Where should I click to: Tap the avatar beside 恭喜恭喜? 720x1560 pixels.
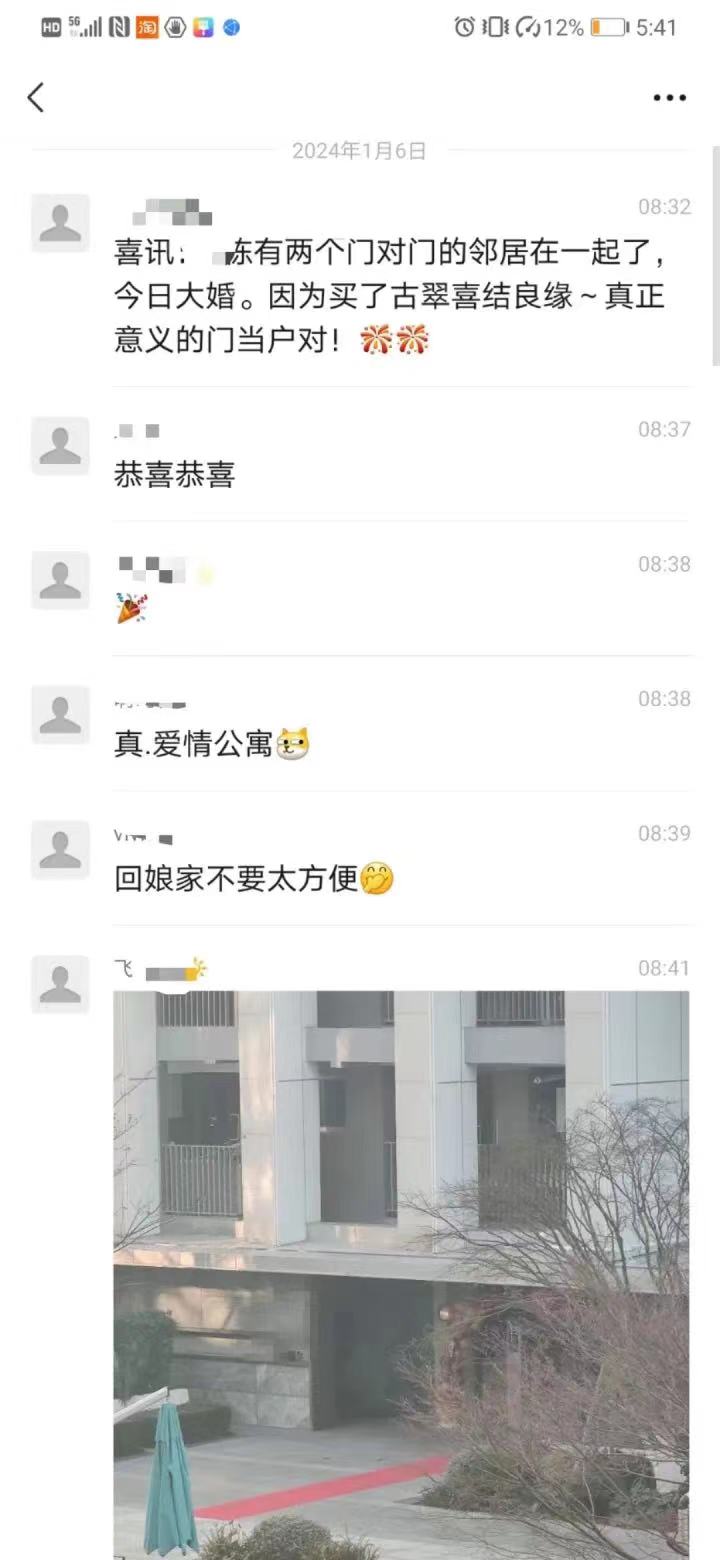pyautogui.click(x=60, y=446)
